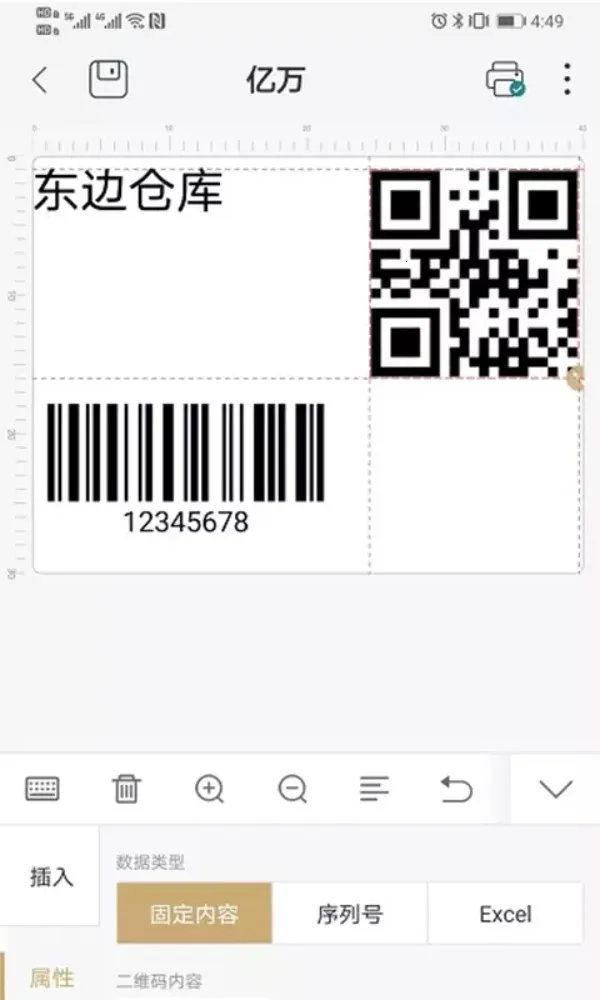Switch to the 属性 tab

(x=51, y=977)
